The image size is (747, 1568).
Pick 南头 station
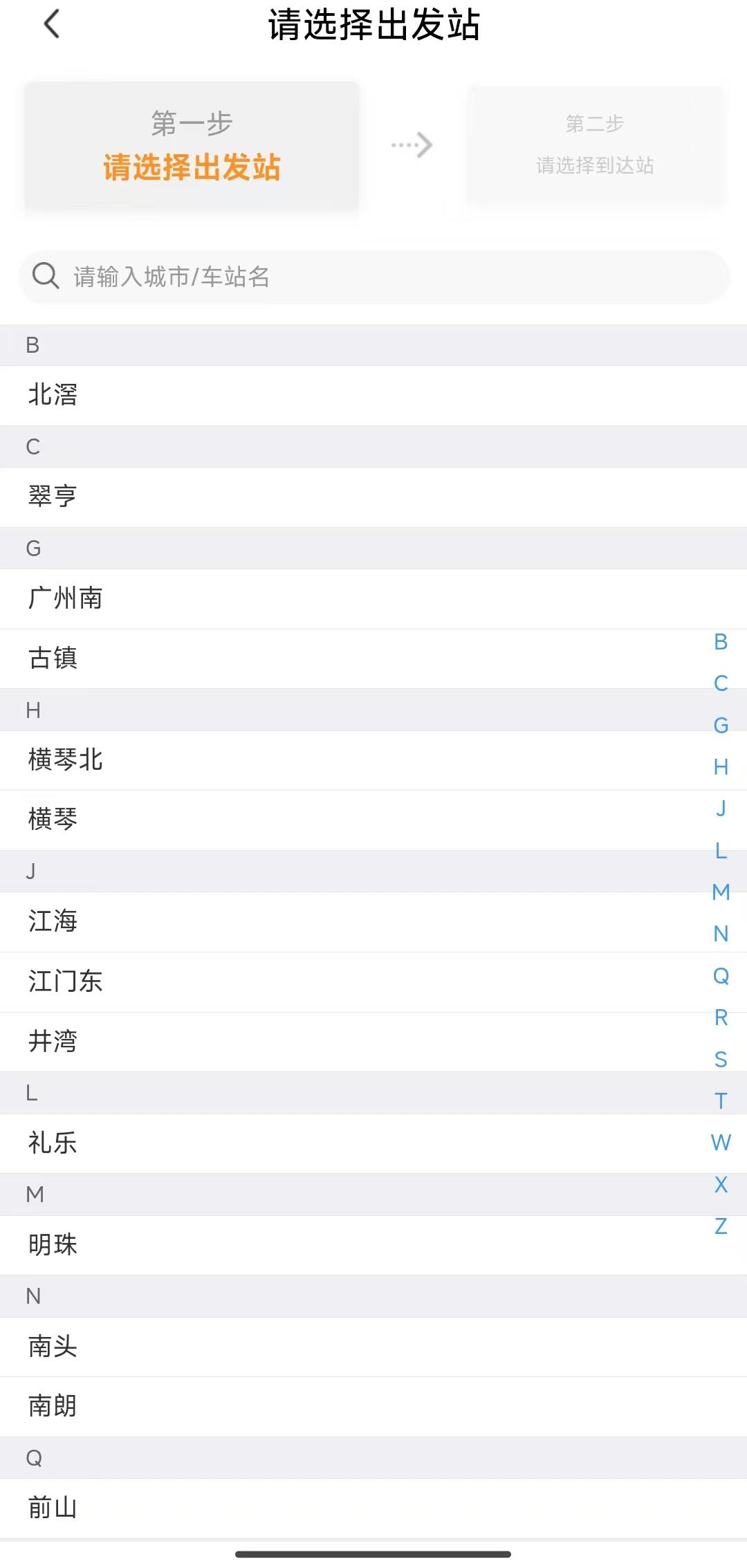(x=53, y=1346)
